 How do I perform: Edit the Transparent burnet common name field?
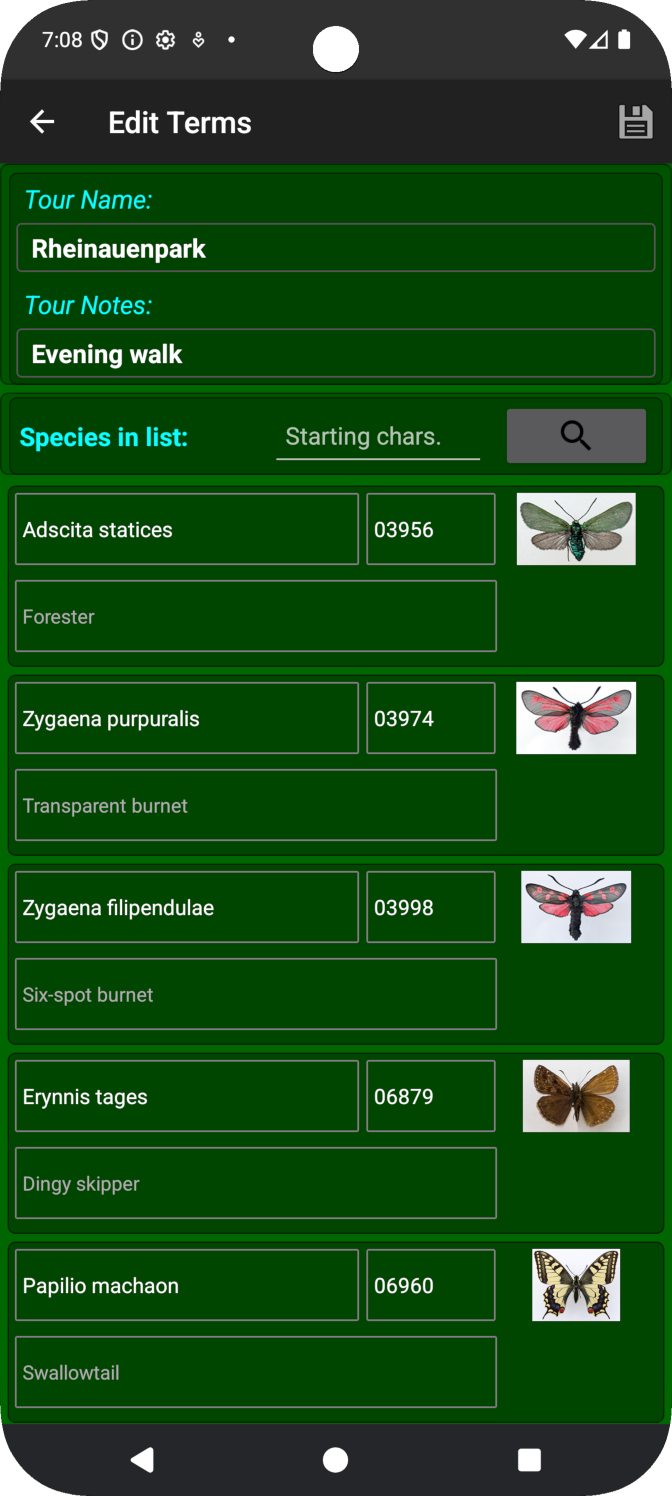pyautogui.click(x=256, y=805)
